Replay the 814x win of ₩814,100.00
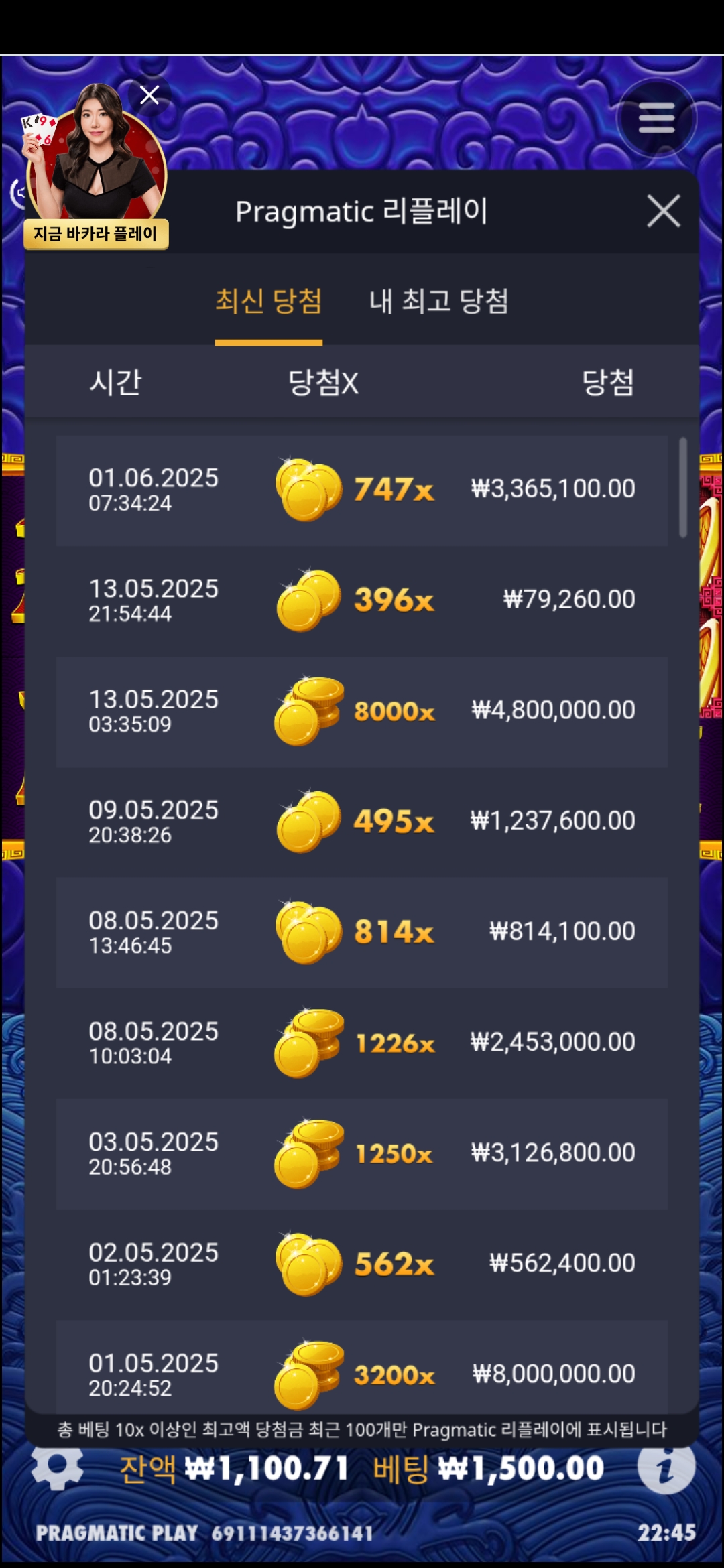The height and width of the screenshot is (1568, 724). pos(362,933)
